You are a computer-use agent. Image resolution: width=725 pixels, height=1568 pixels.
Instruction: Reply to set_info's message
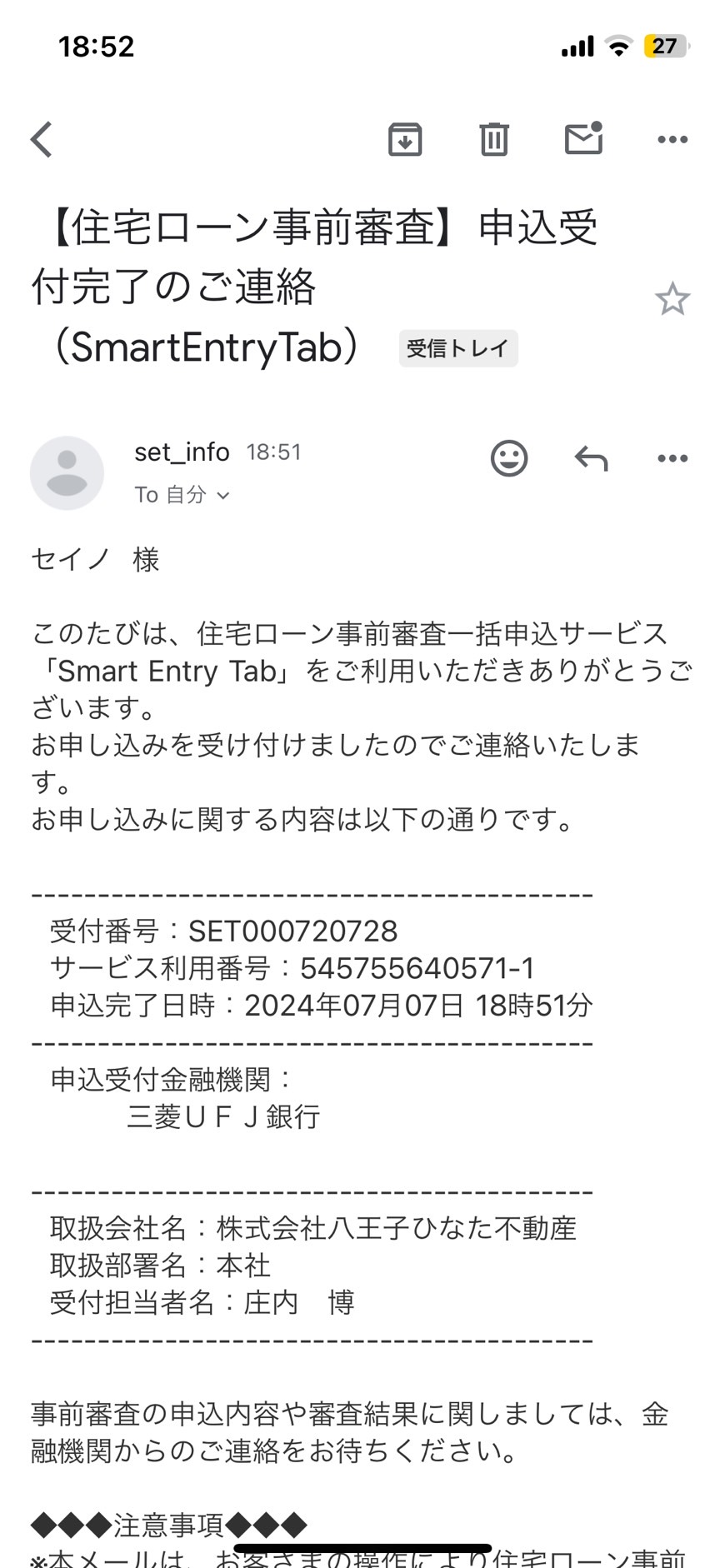tap(591, 458)
